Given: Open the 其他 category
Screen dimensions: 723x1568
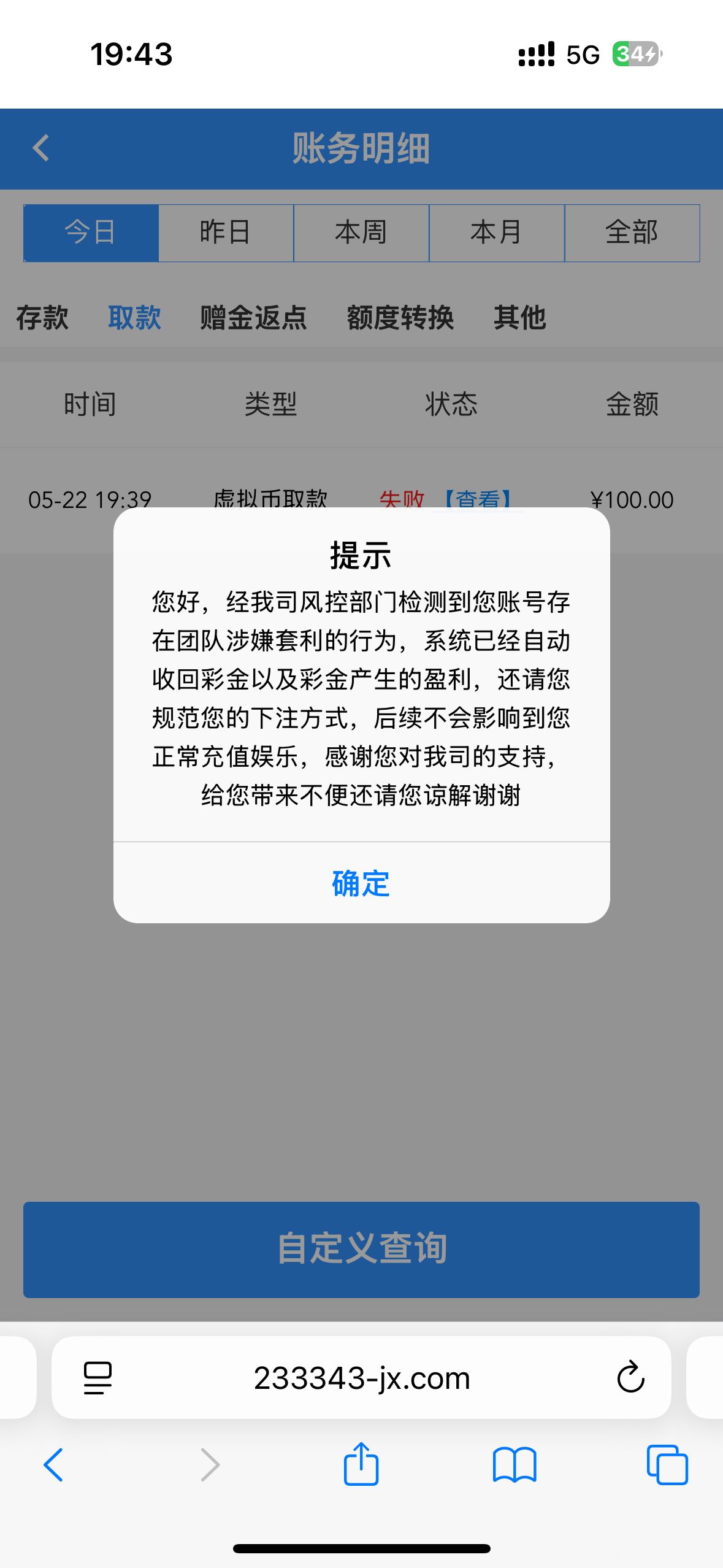Looking at the screenshot, I should 520,318.
